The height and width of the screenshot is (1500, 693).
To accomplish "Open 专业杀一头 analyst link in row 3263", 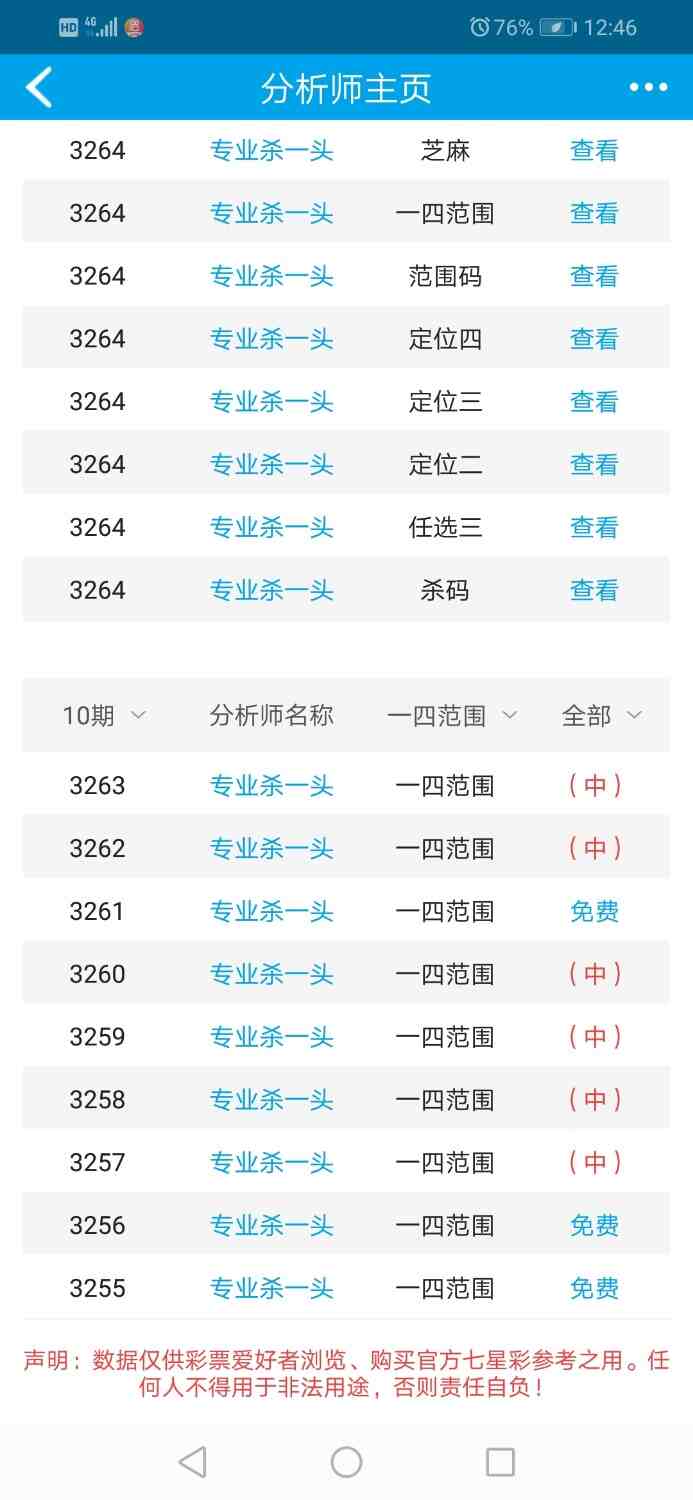I will tap(271, 786).
